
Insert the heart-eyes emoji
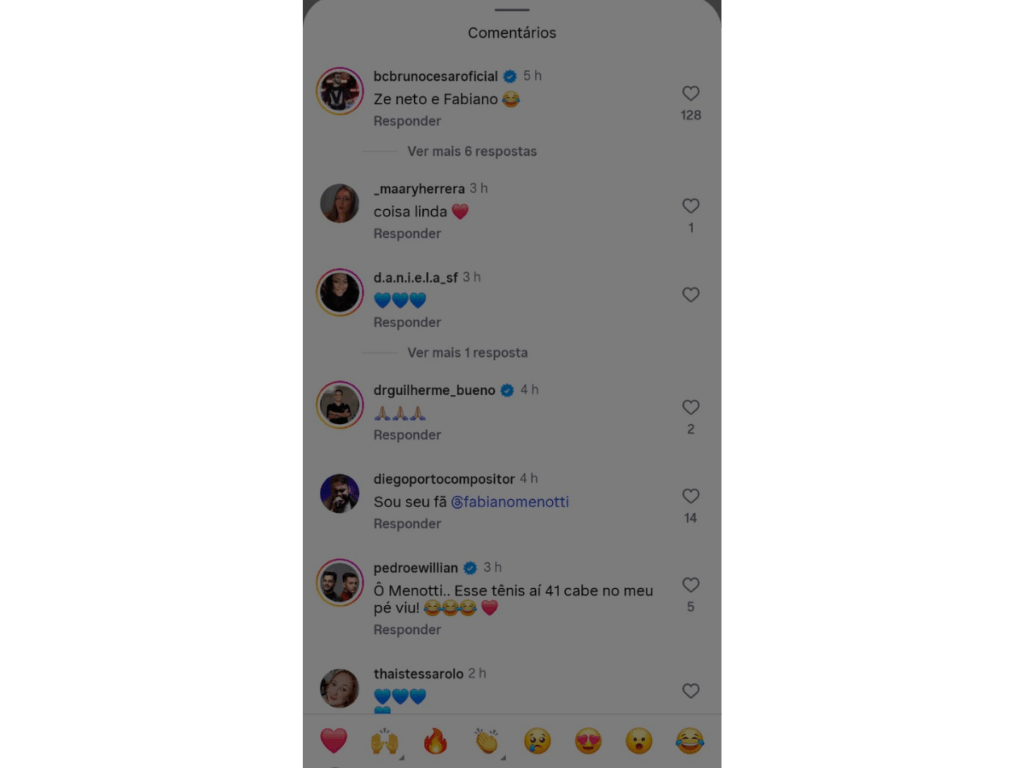[588, 741]
